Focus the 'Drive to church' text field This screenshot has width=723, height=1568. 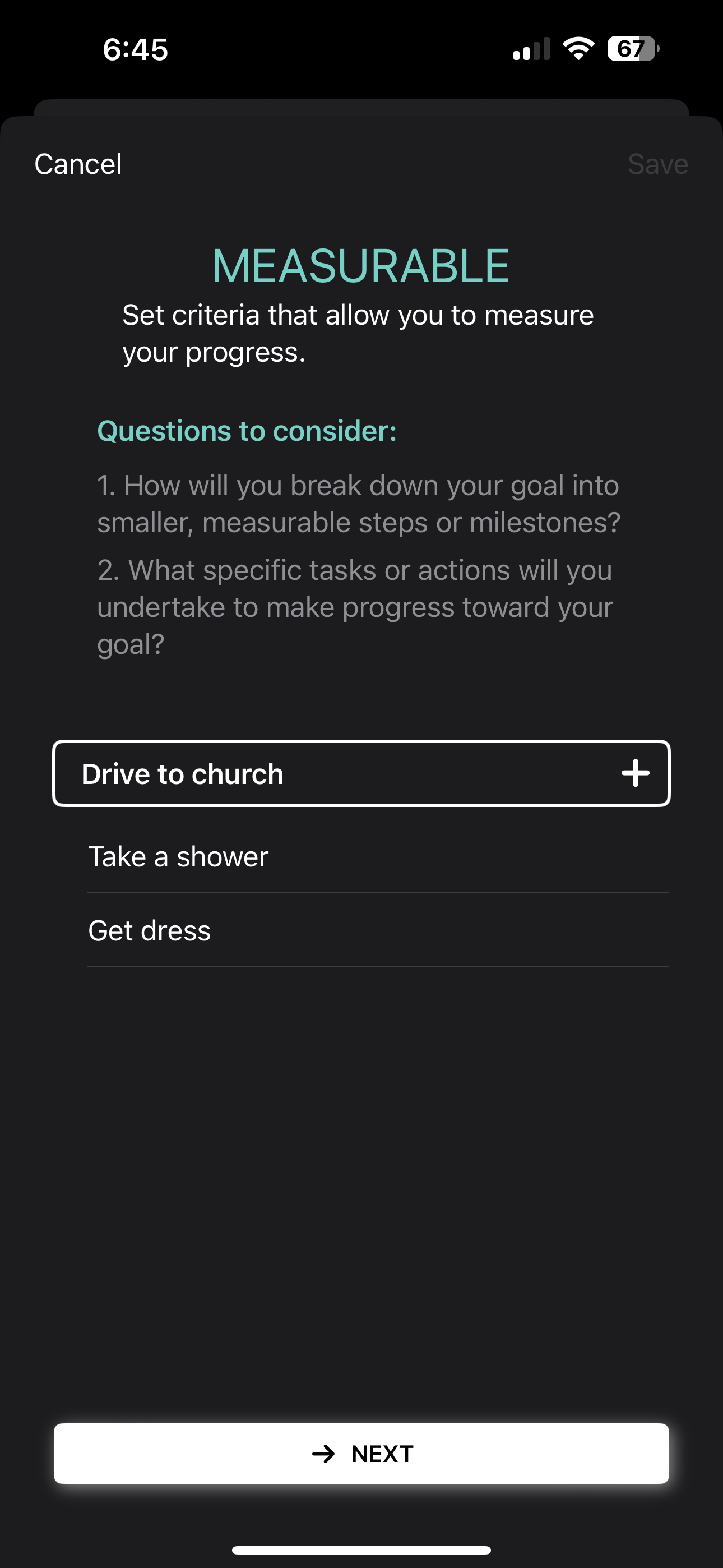328,774
